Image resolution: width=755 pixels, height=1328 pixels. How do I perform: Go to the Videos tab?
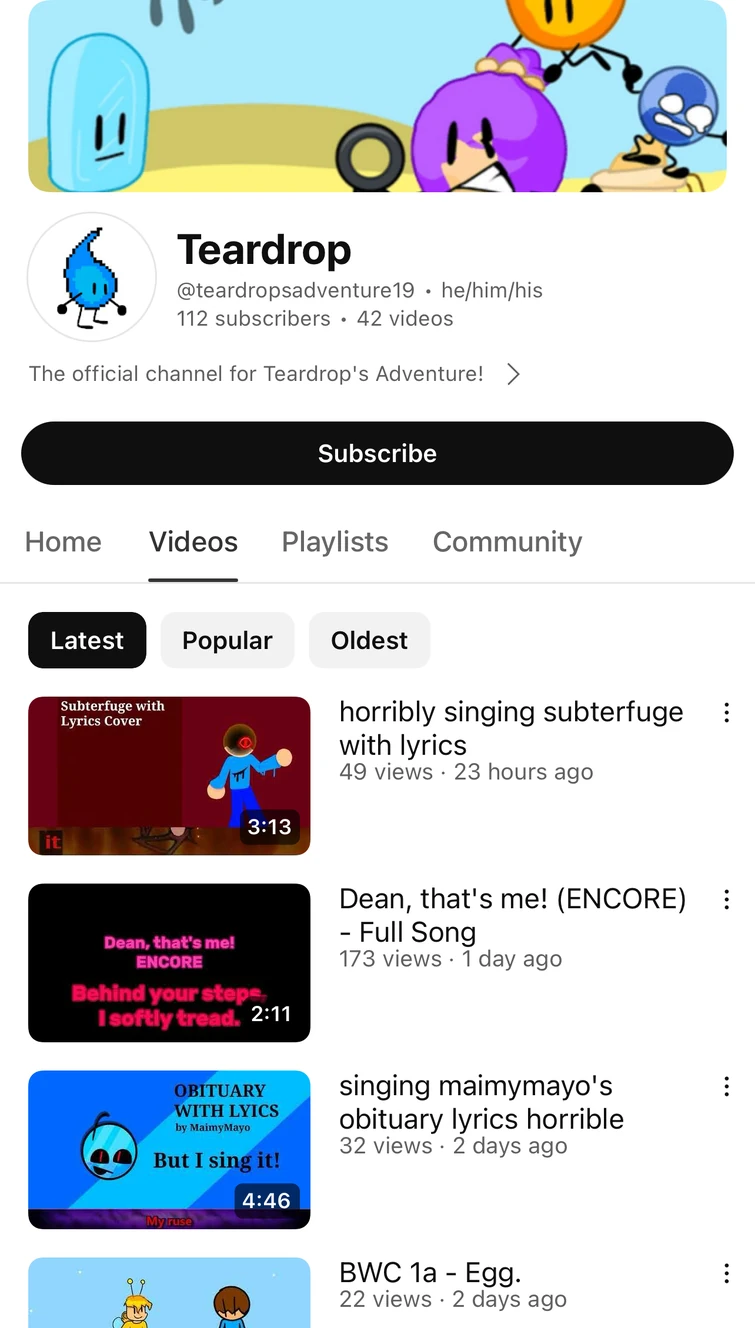pyautogui.click(x=193, y=541)
